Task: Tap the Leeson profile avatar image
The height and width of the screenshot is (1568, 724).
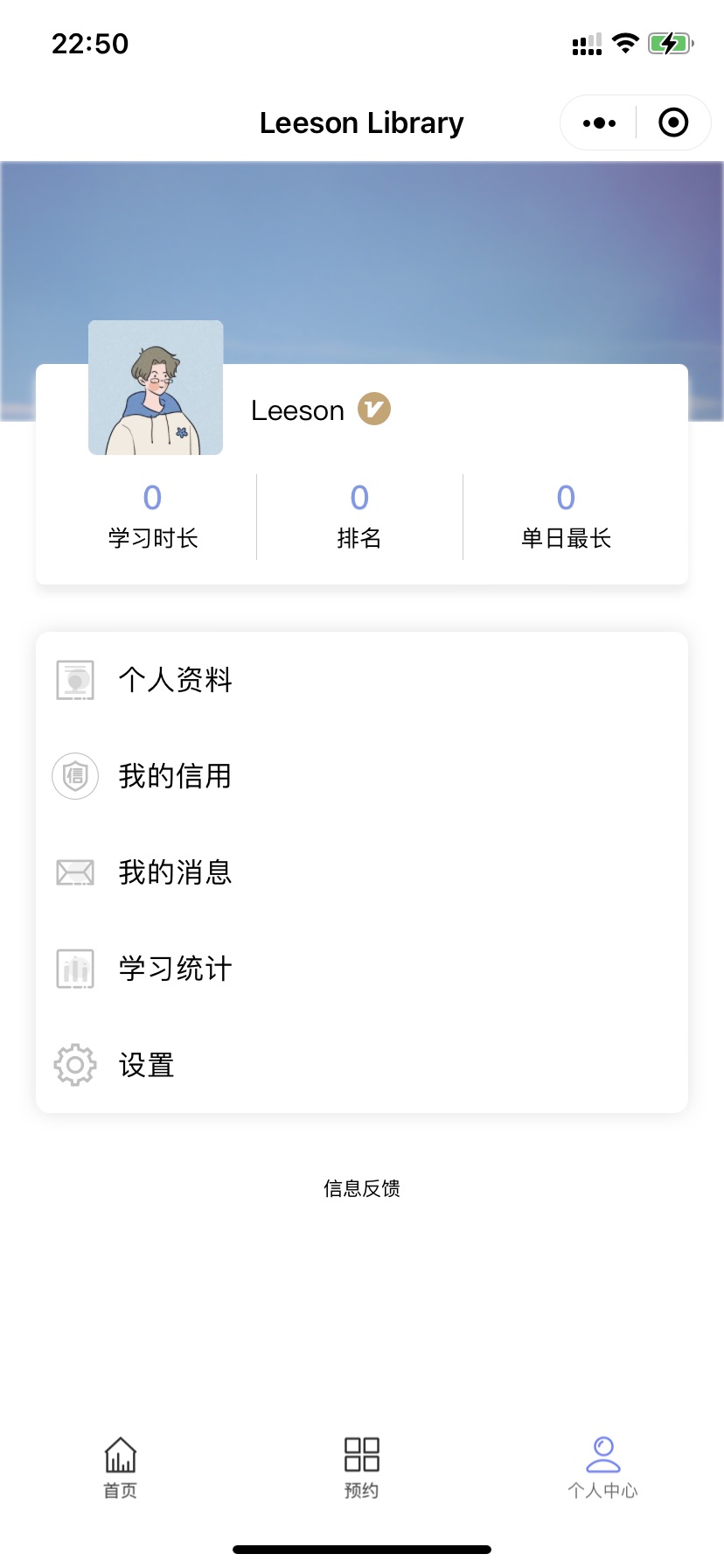Action: tap(156, 388)
